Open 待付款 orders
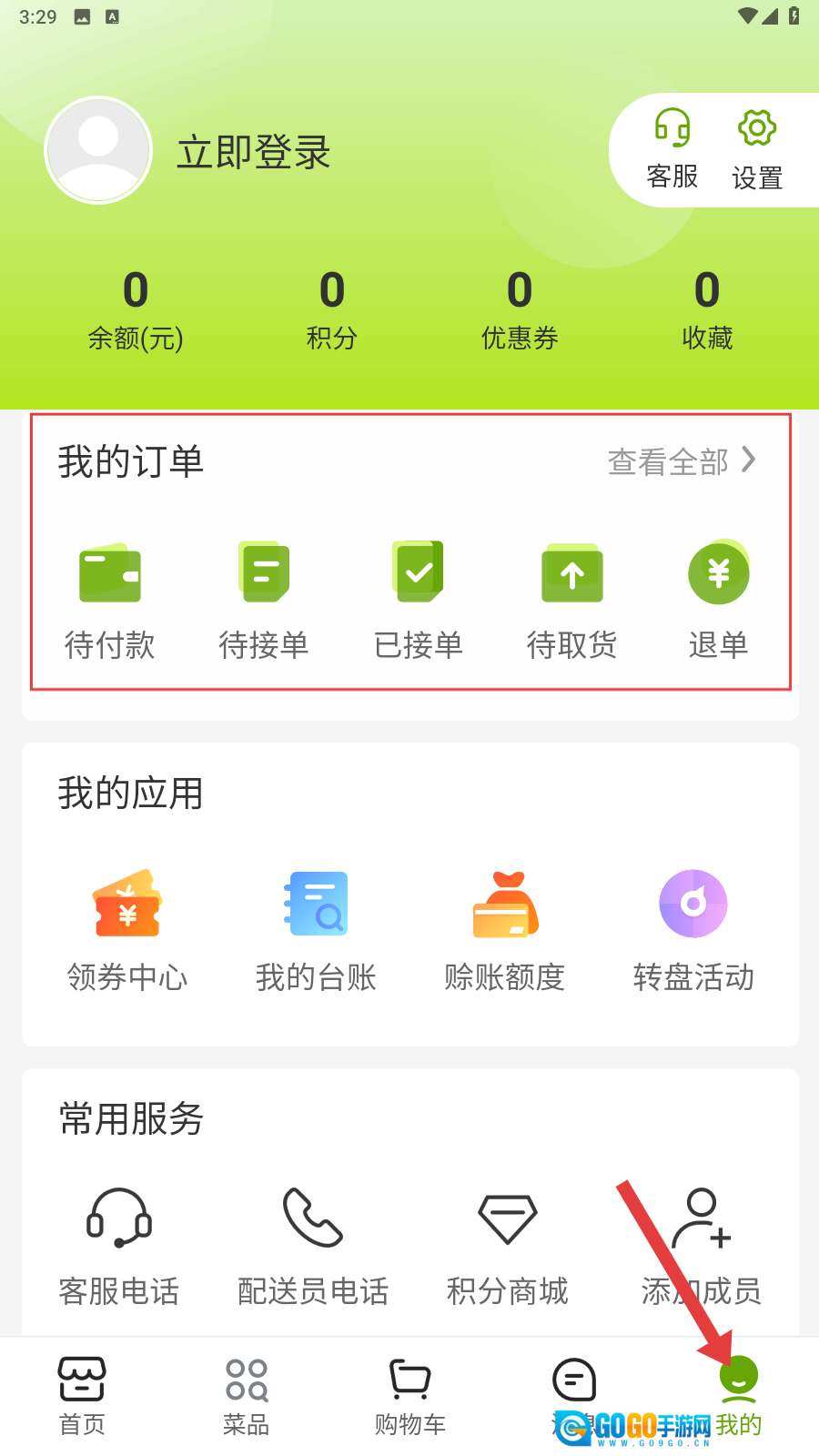The width and height of the screenshot is (819, 1456). [x=110, y=598]
